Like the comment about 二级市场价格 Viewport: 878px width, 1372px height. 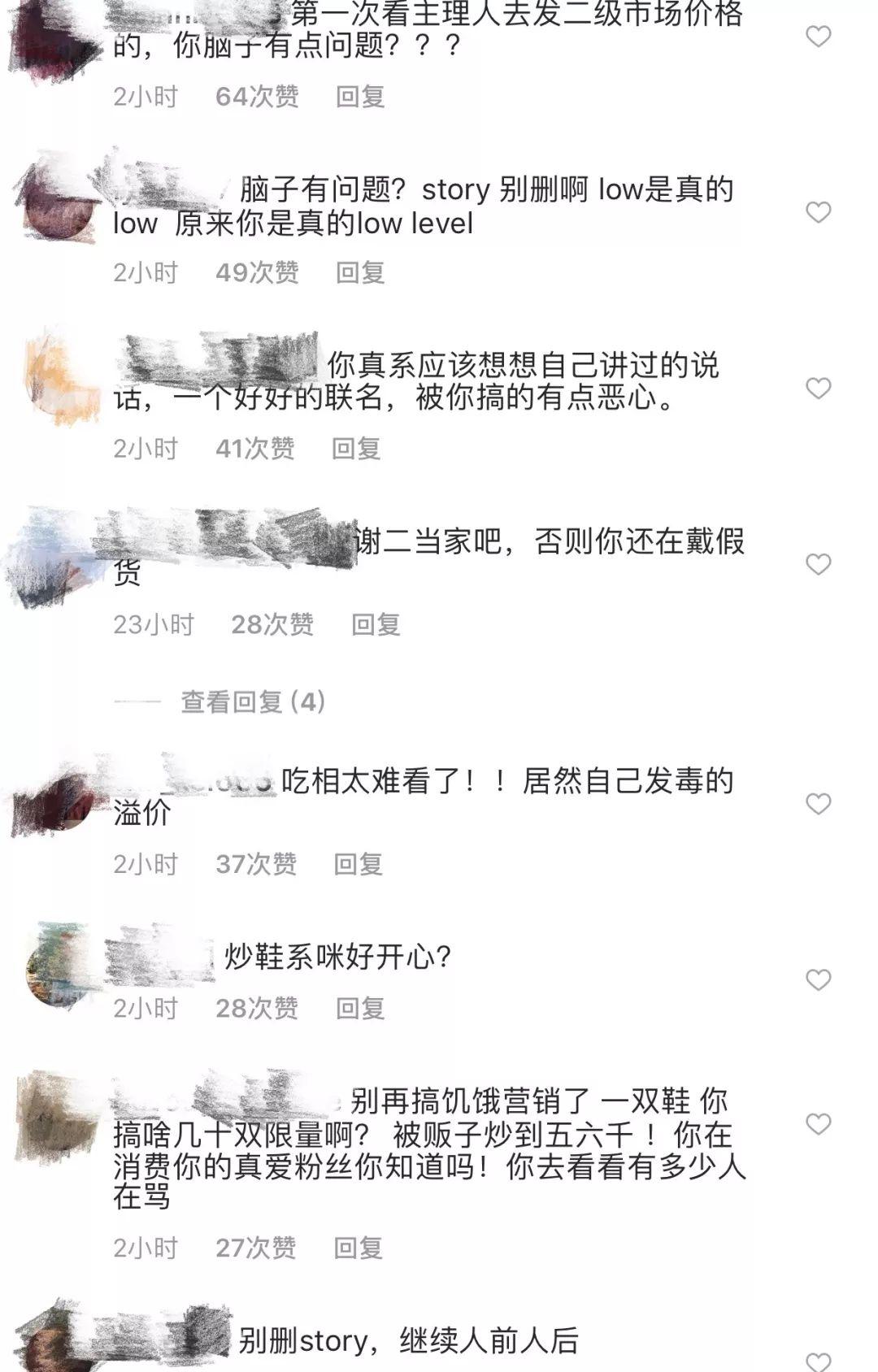coord(818,37)
